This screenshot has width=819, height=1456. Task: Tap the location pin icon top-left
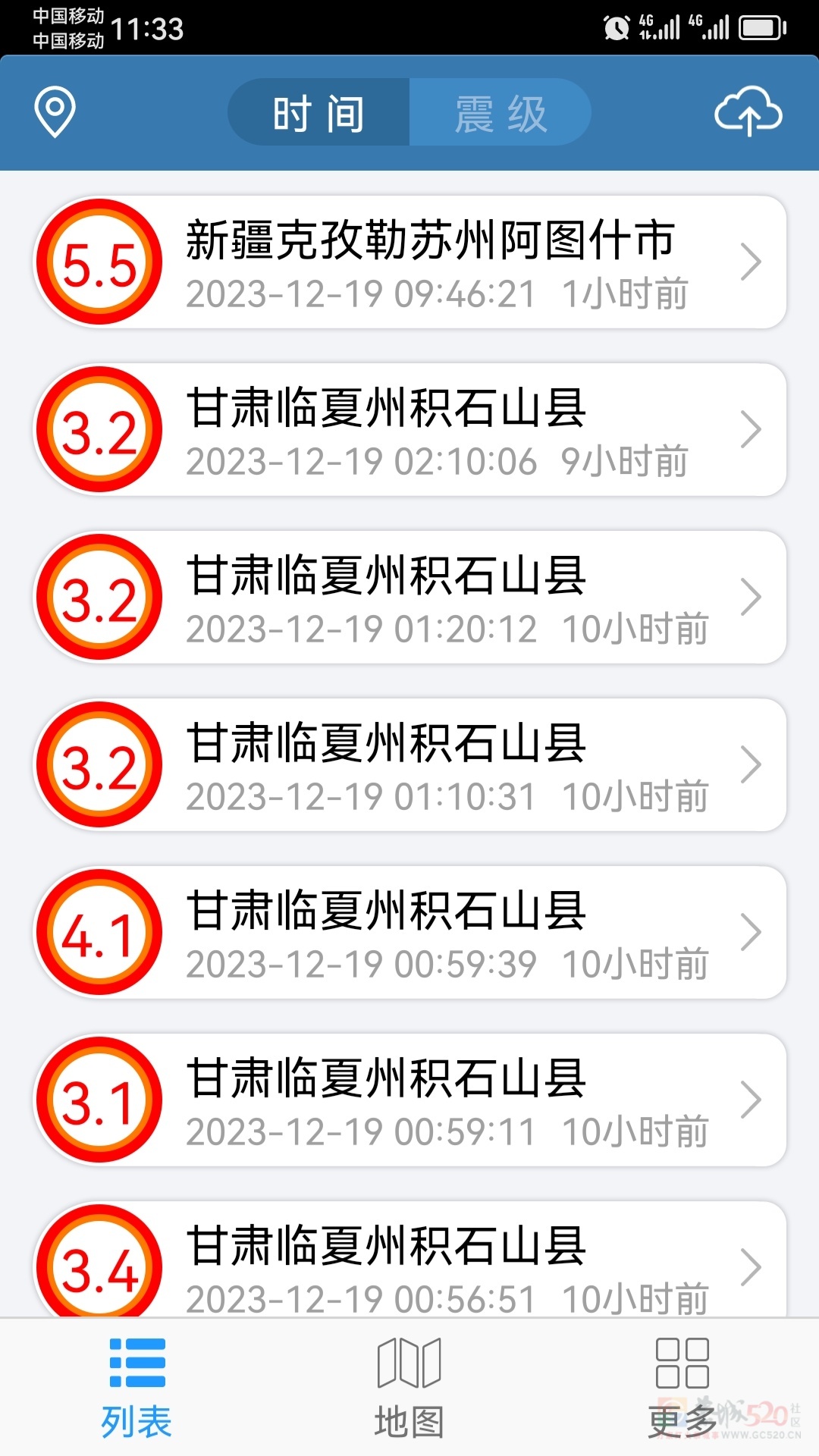tap(52, 111)
